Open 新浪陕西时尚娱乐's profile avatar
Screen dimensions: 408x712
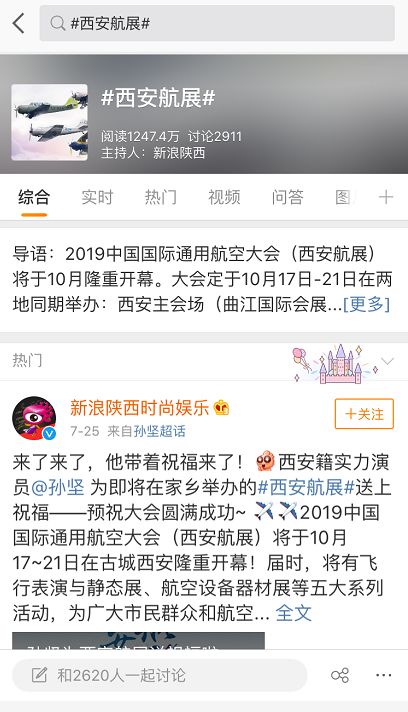pos(34,419)
